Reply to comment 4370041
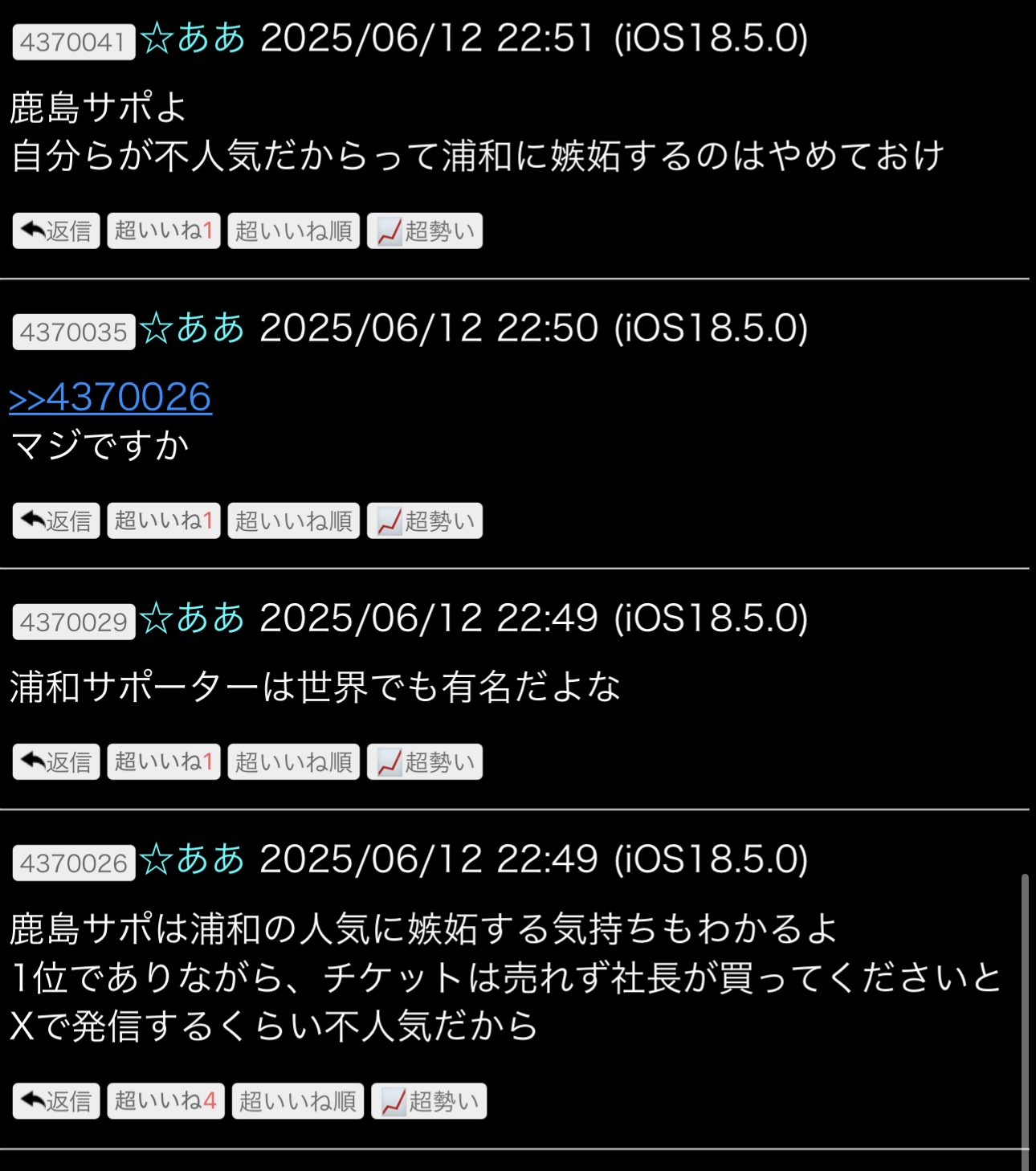The width and height of the screenshot is (1036, 1171). click(x=56, y=231)
